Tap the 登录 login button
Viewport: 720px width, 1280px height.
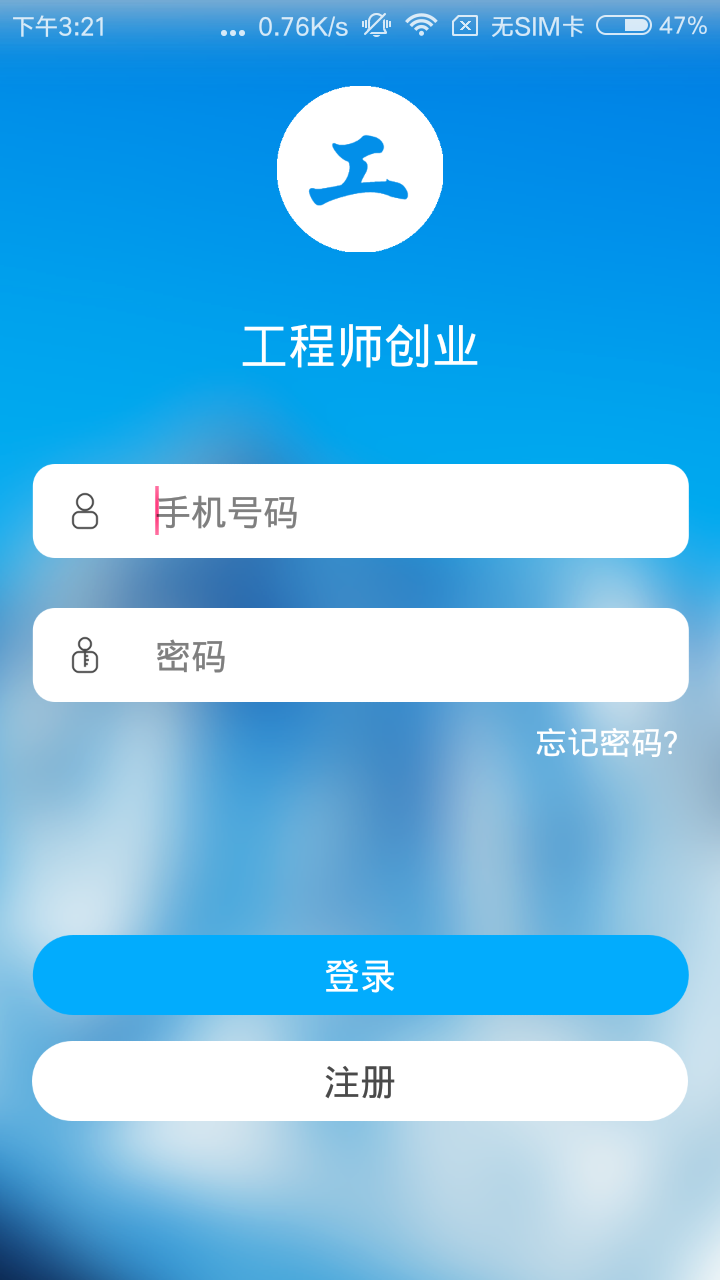click(x=360, y=975)
